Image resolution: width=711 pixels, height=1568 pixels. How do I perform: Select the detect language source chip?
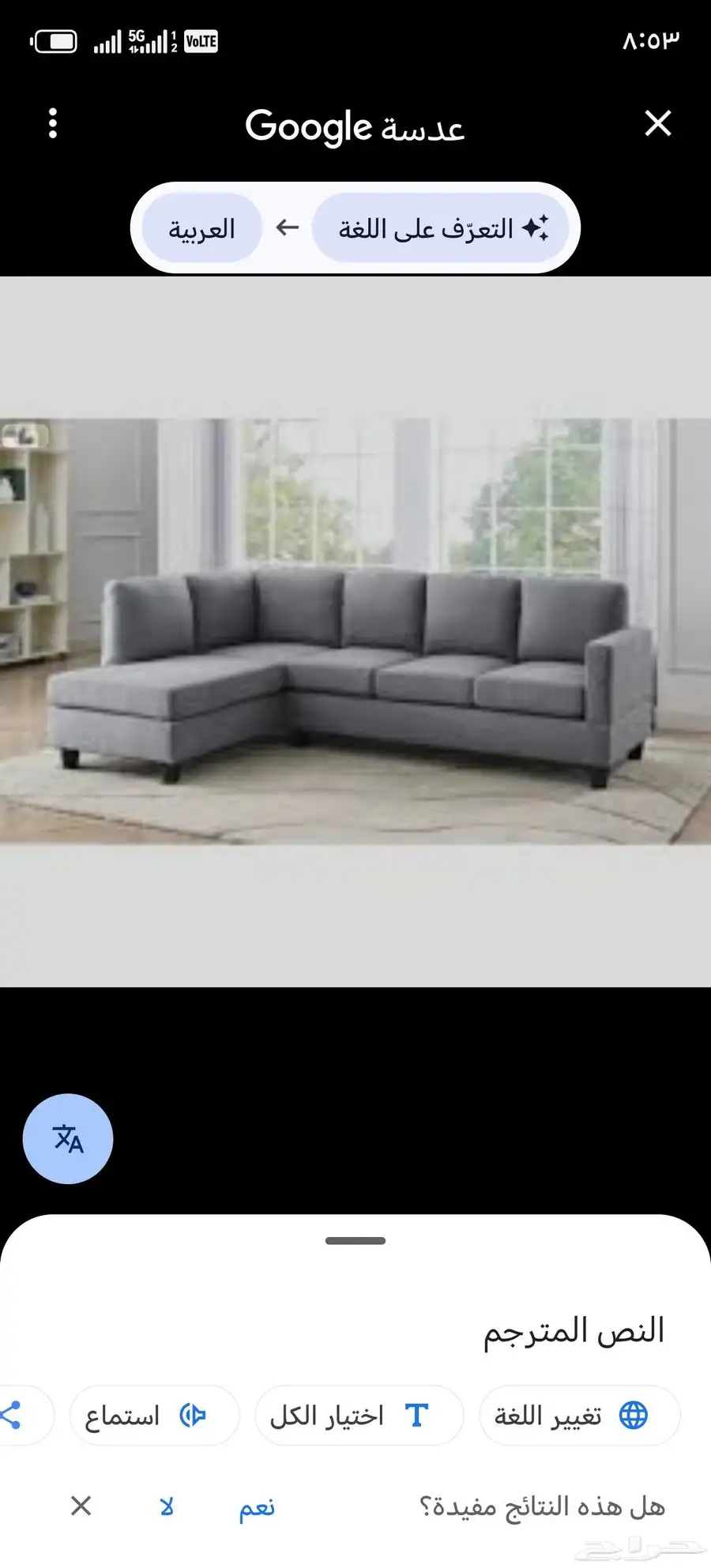point(441,228)
